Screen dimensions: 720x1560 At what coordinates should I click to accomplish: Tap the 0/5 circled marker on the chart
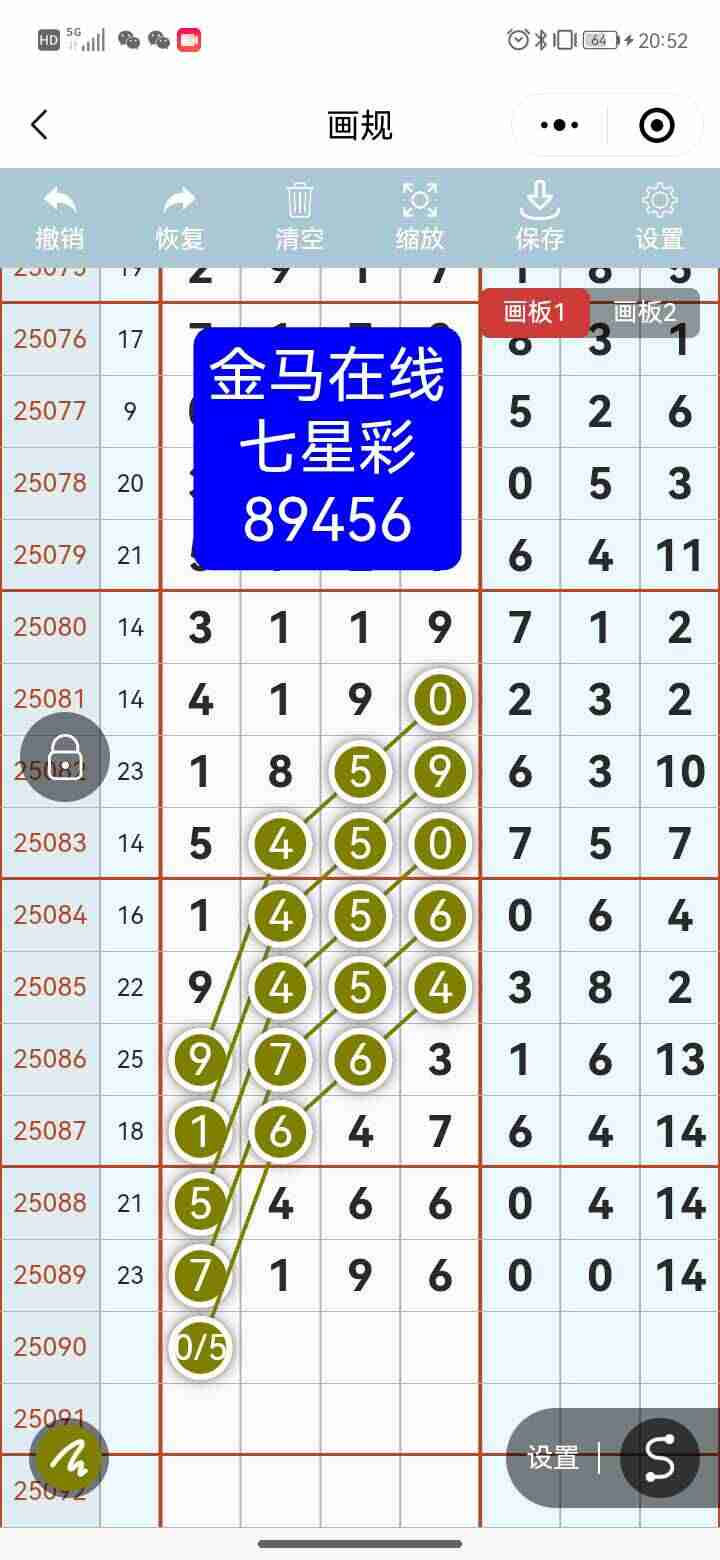[200, 1347]
